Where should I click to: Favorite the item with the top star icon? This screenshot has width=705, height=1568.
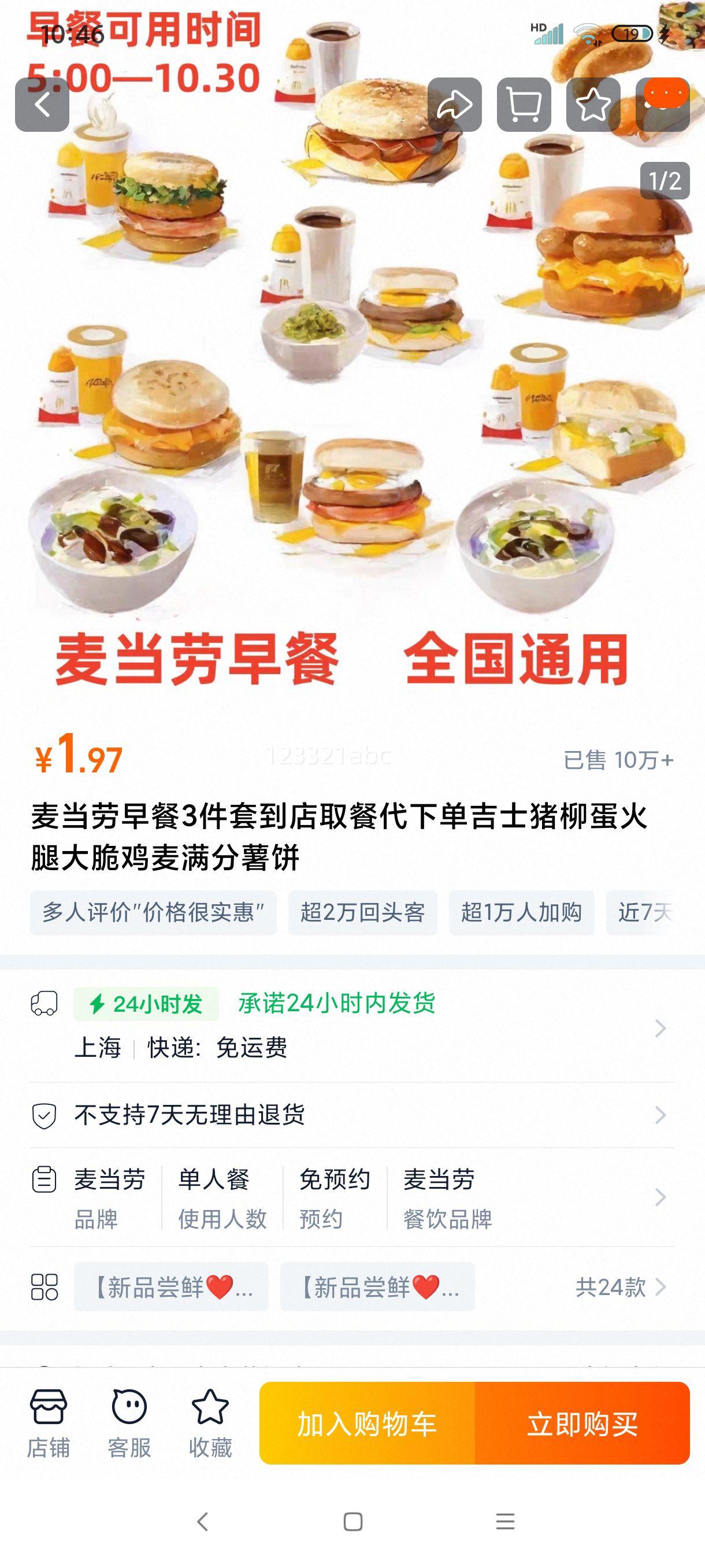click(593, 105)
